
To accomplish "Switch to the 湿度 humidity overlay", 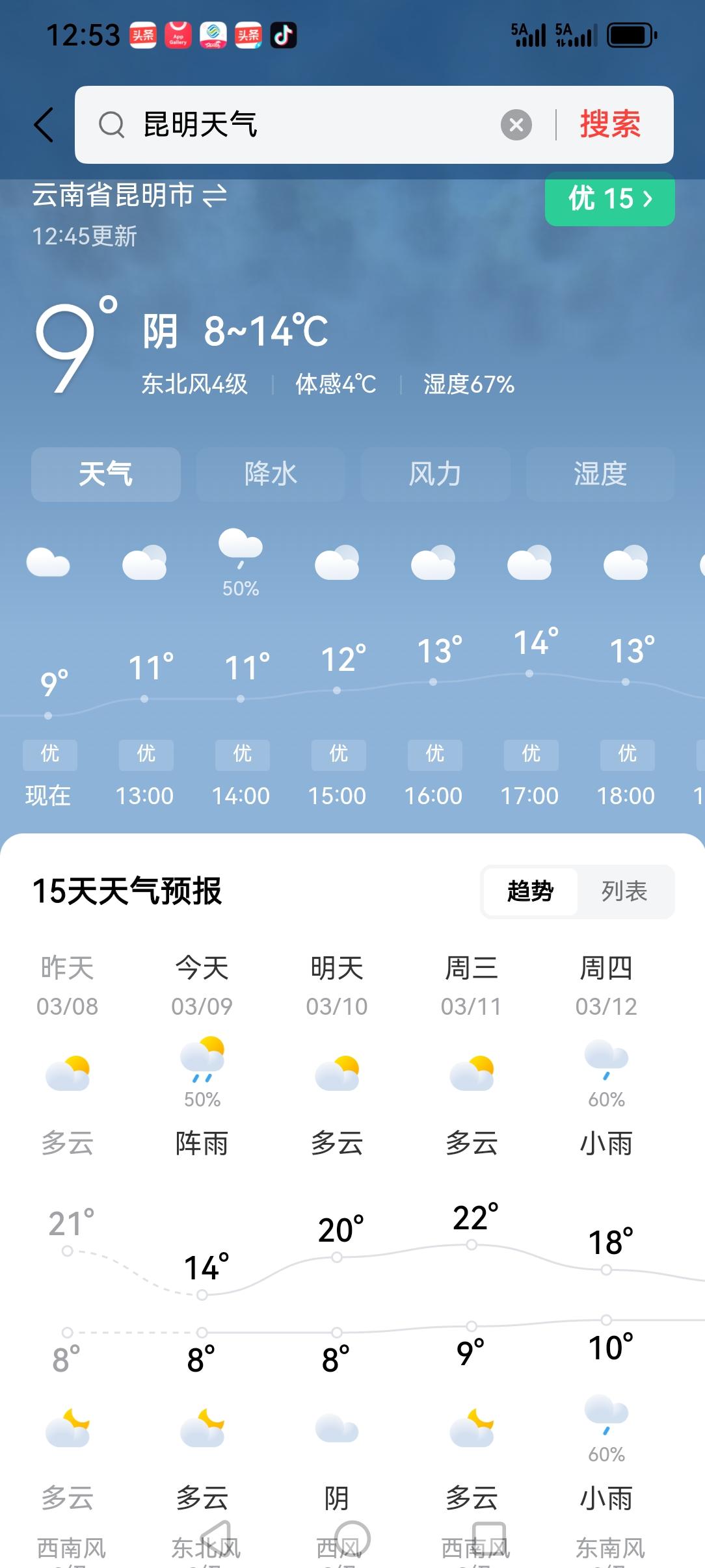I will (600, 474).
